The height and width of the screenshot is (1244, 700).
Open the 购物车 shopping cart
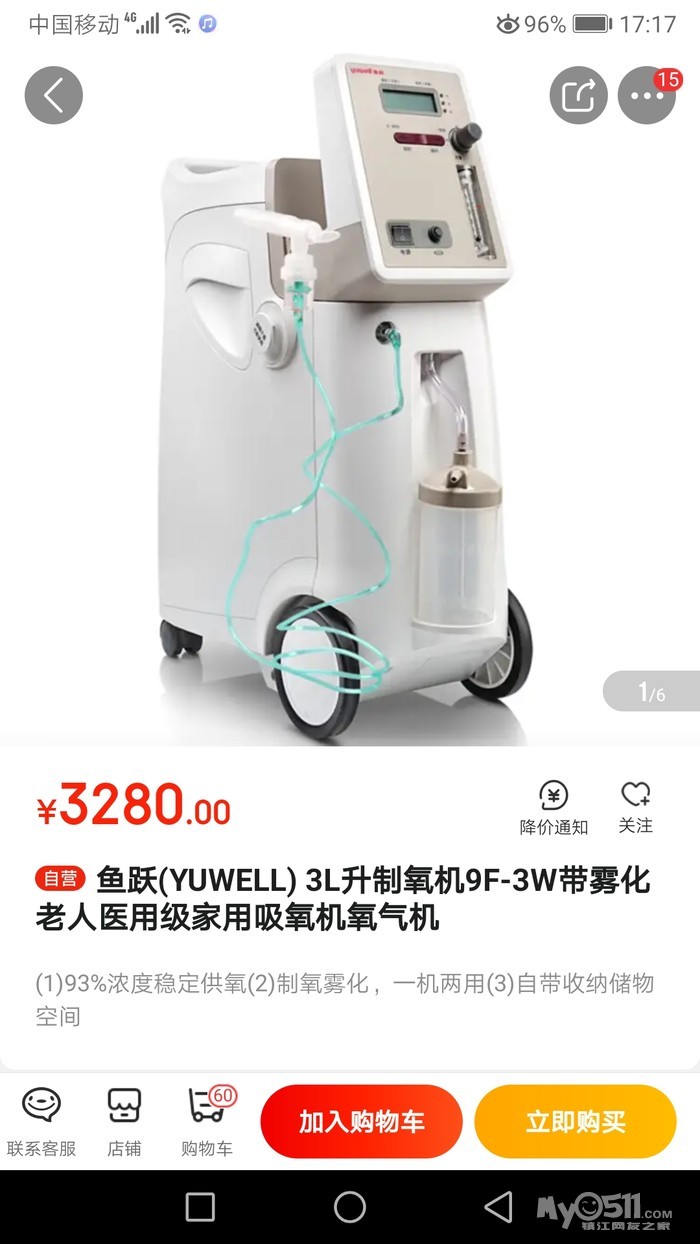208,1122
